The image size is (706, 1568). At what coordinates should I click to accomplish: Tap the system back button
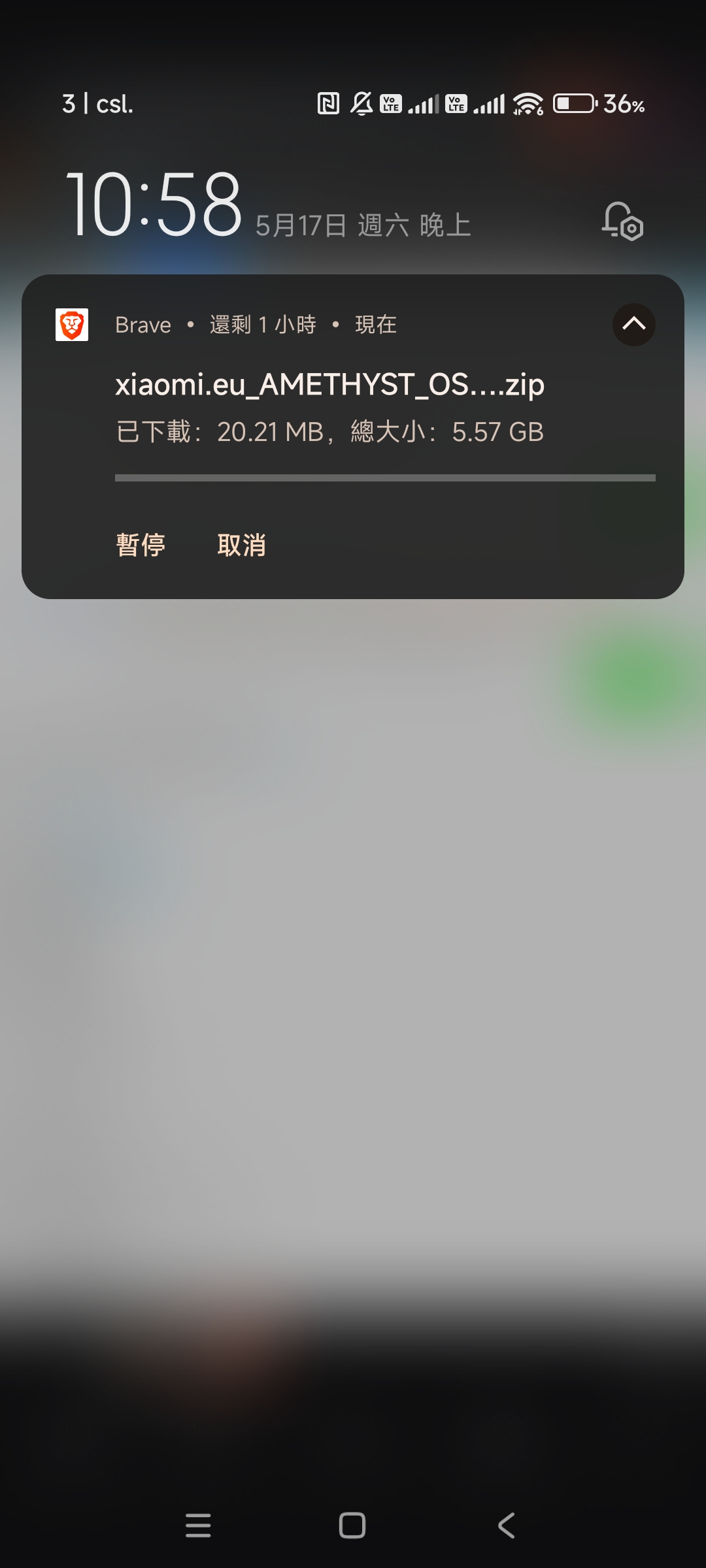point(507,1526)
